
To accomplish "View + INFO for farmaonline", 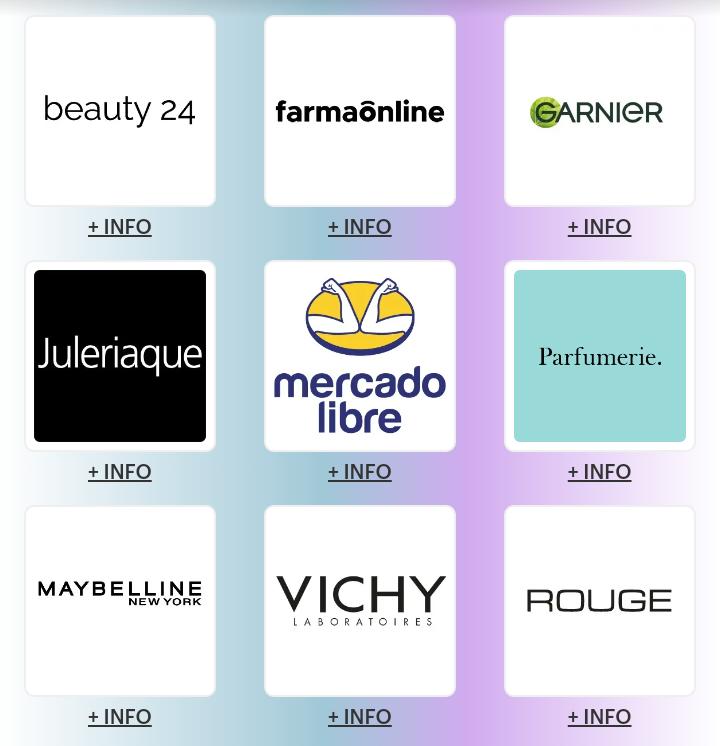I will [360, 227].
